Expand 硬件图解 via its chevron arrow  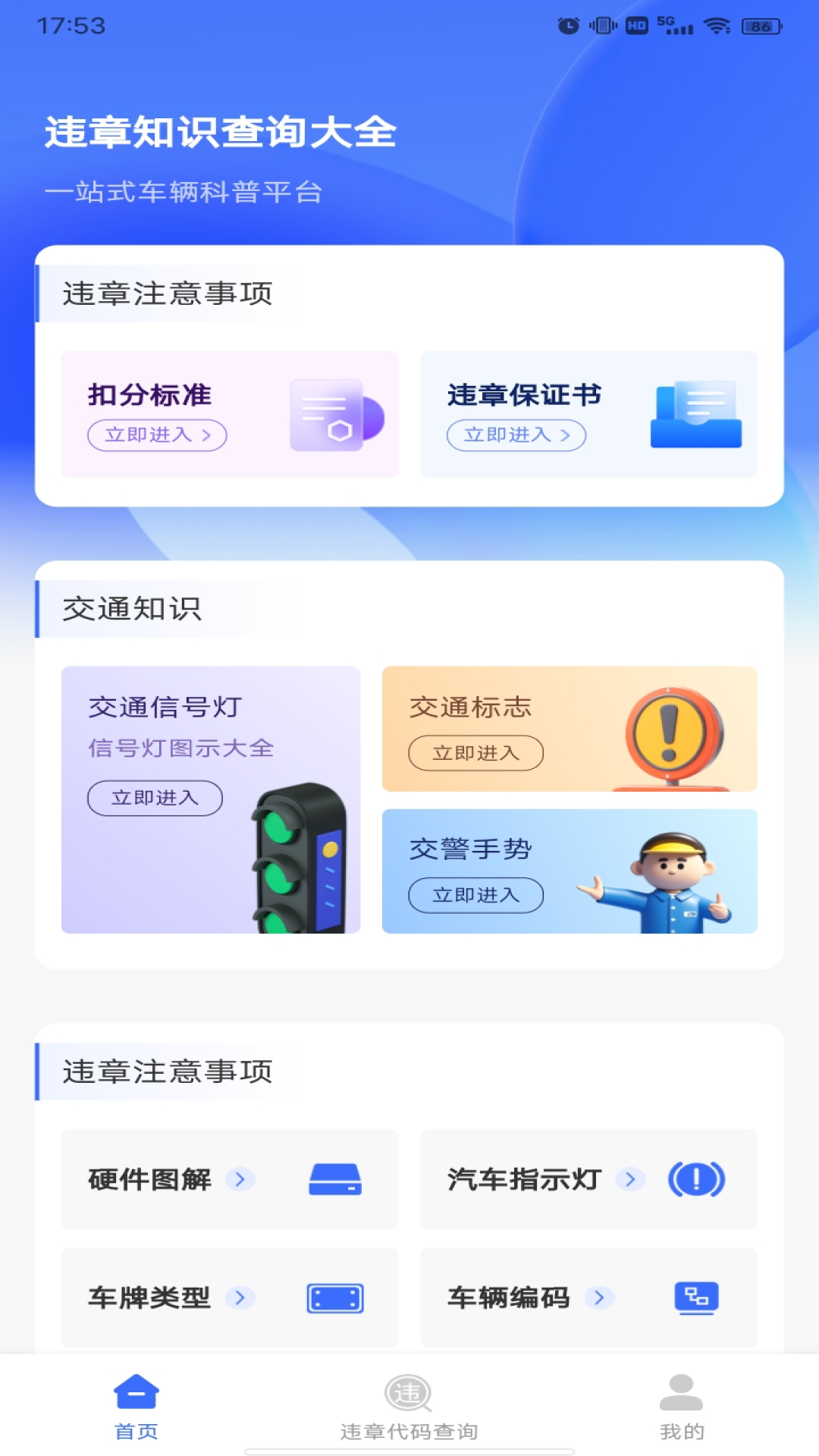[240, 1180]
